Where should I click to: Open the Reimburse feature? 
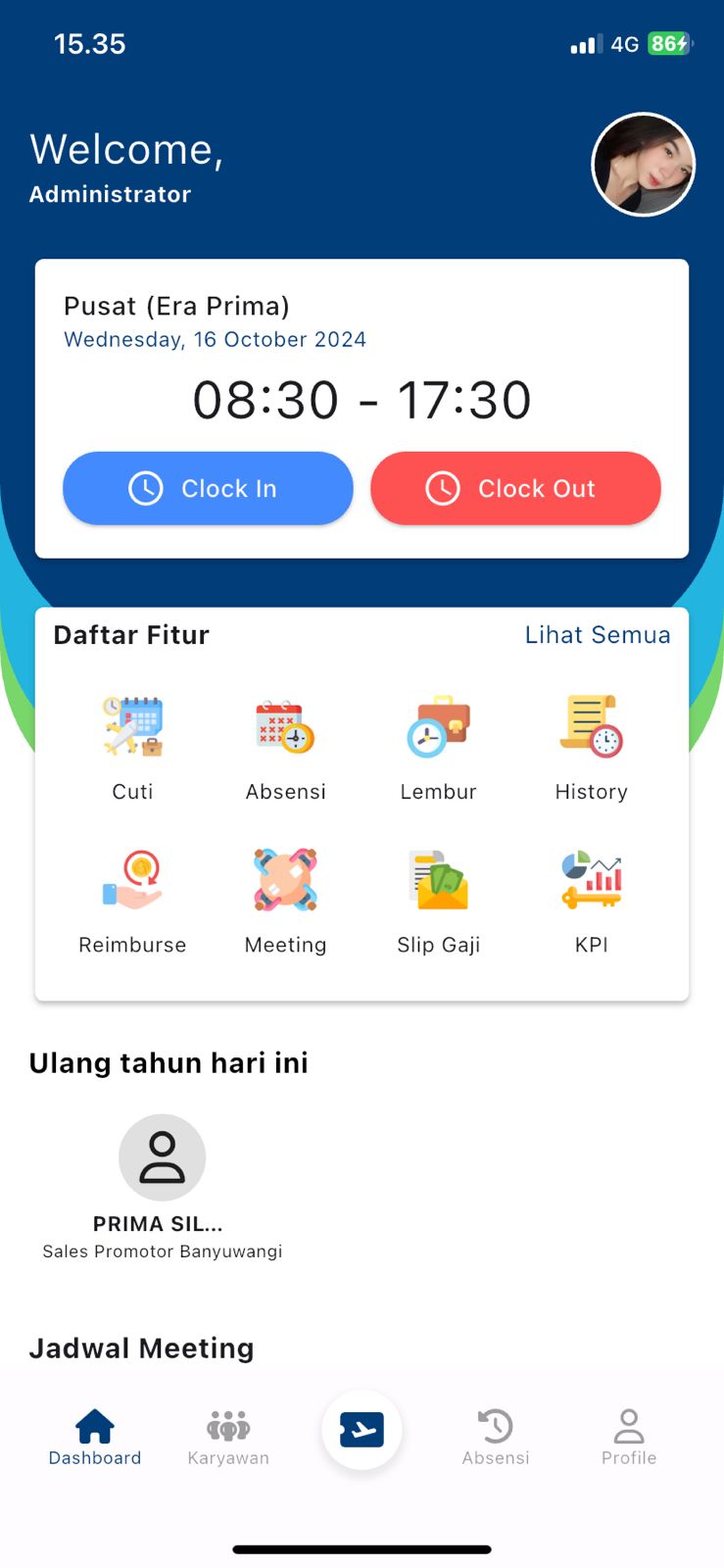(132, 900)
